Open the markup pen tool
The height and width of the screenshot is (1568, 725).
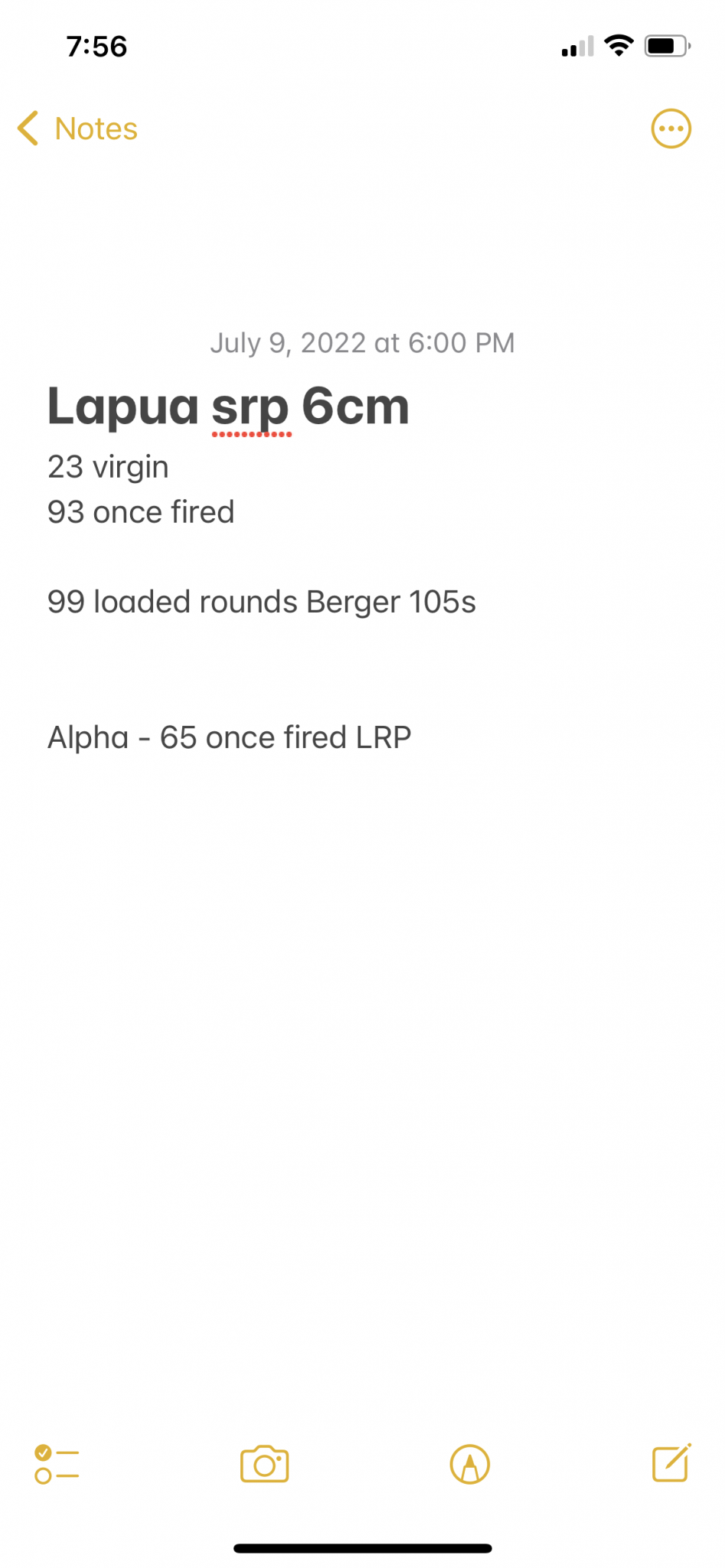point(469,1464)
